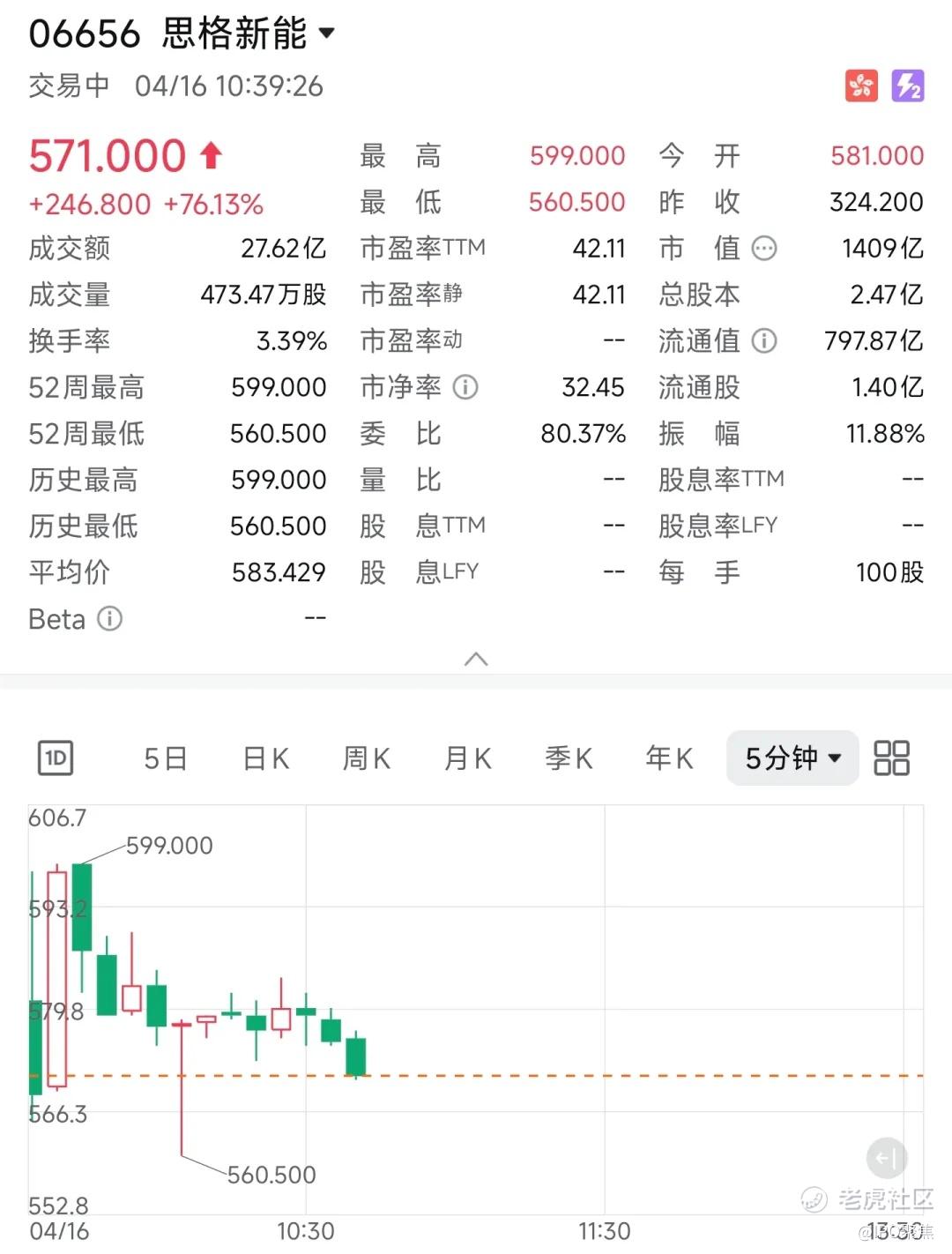View info about 流通值
This screenshot has width=952, height=1254.
coord(764,340)
